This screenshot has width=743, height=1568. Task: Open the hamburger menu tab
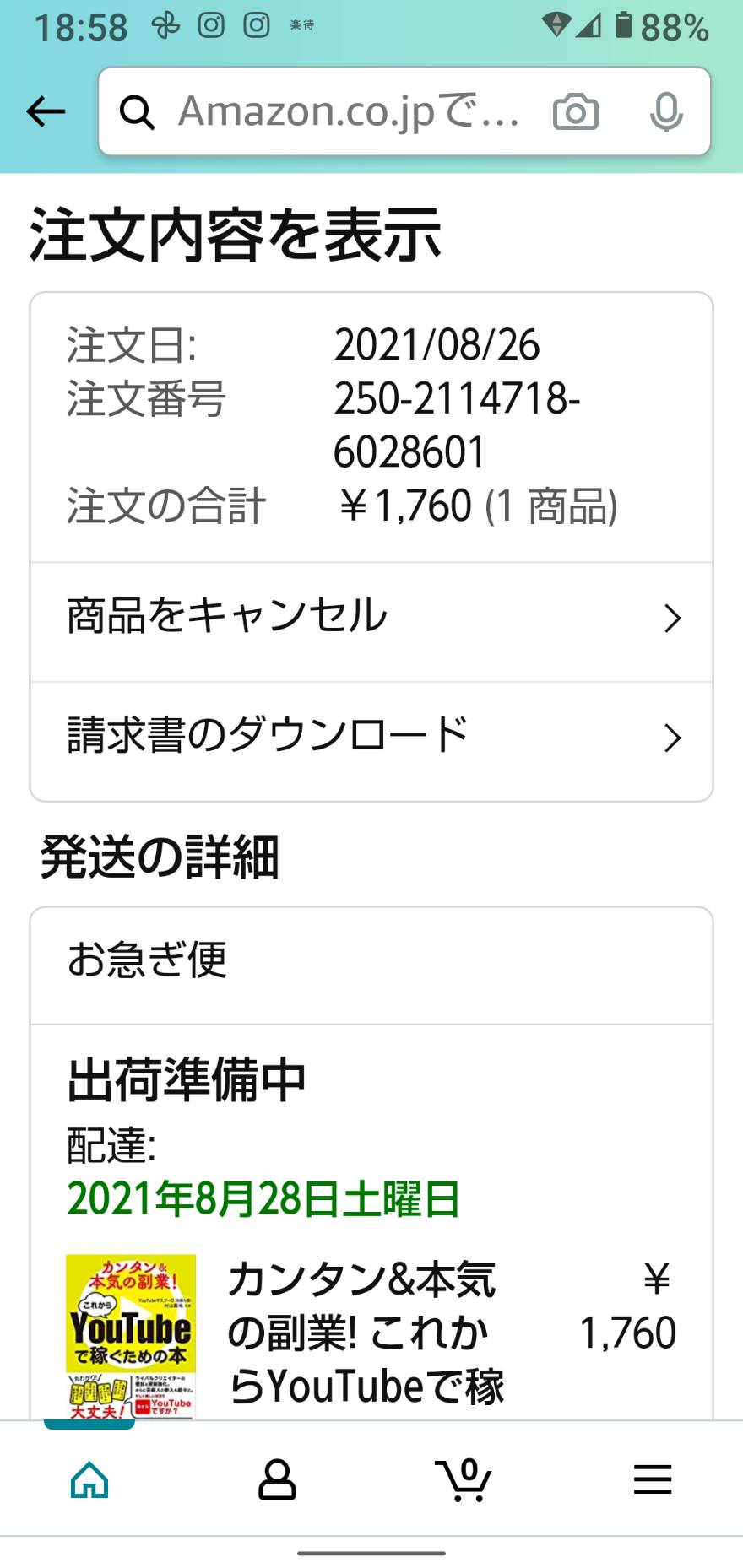(x=653, y=1479)
